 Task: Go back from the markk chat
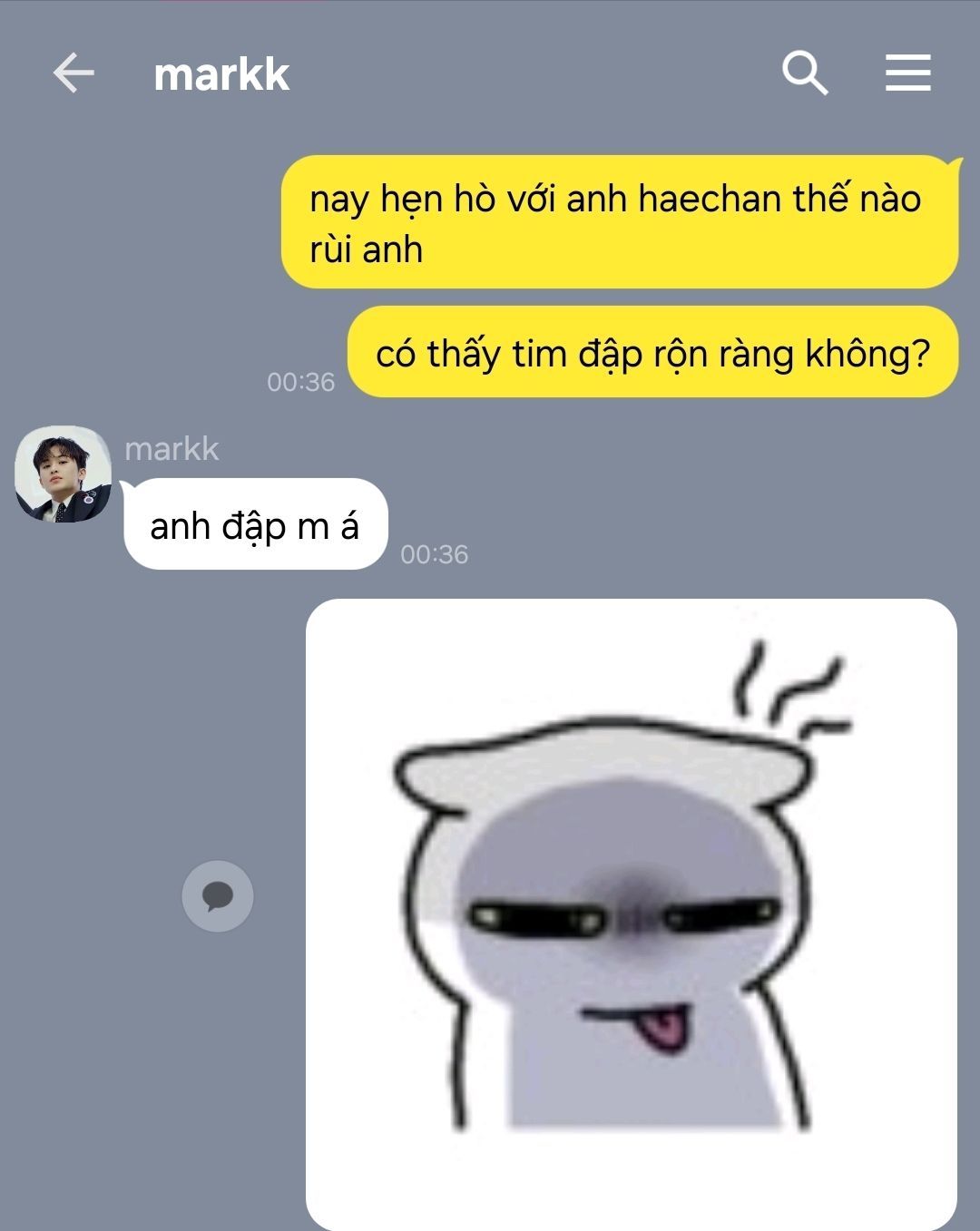coord(73,73)
